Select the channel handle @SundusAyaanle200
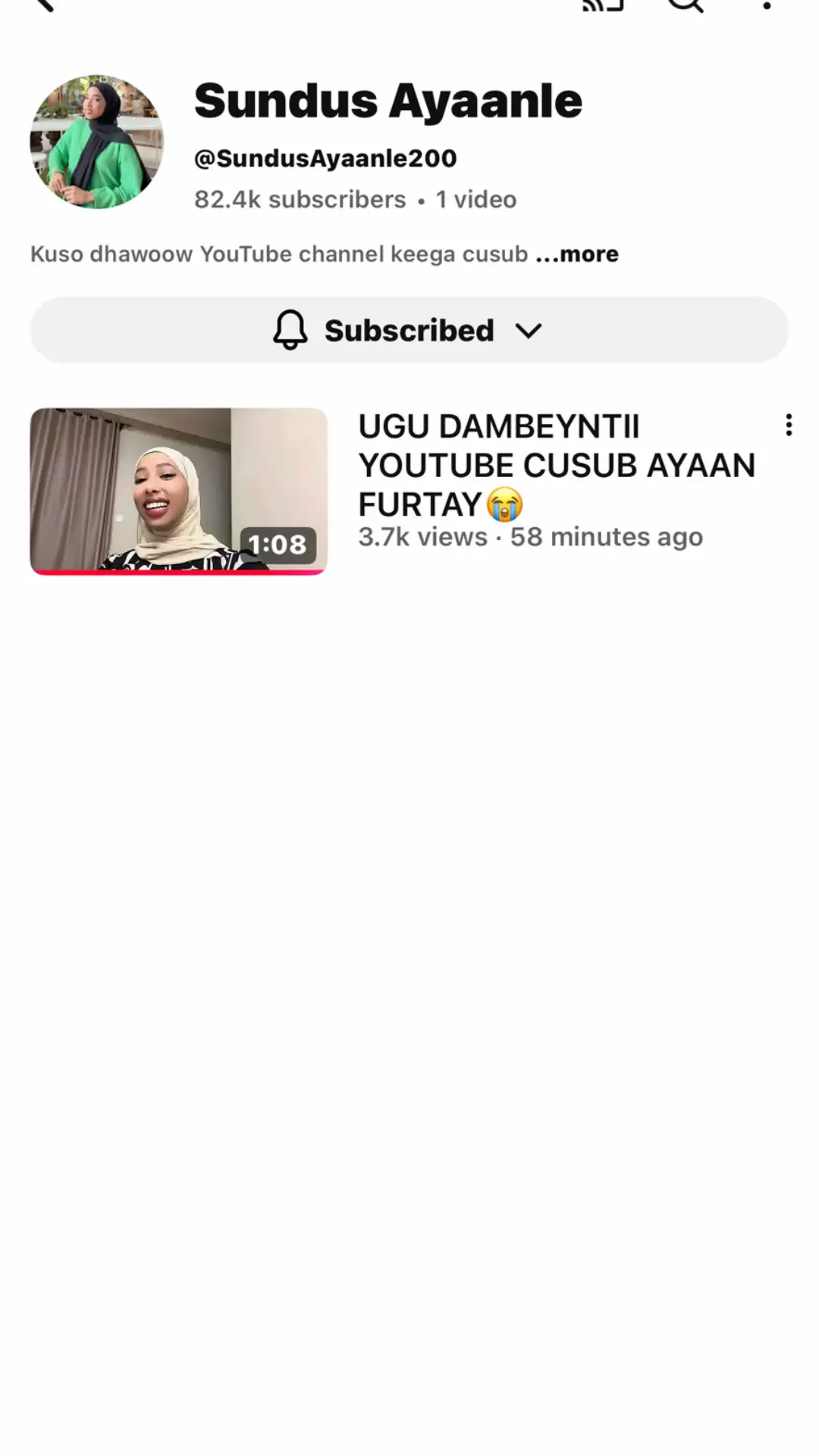 [325, 158]
